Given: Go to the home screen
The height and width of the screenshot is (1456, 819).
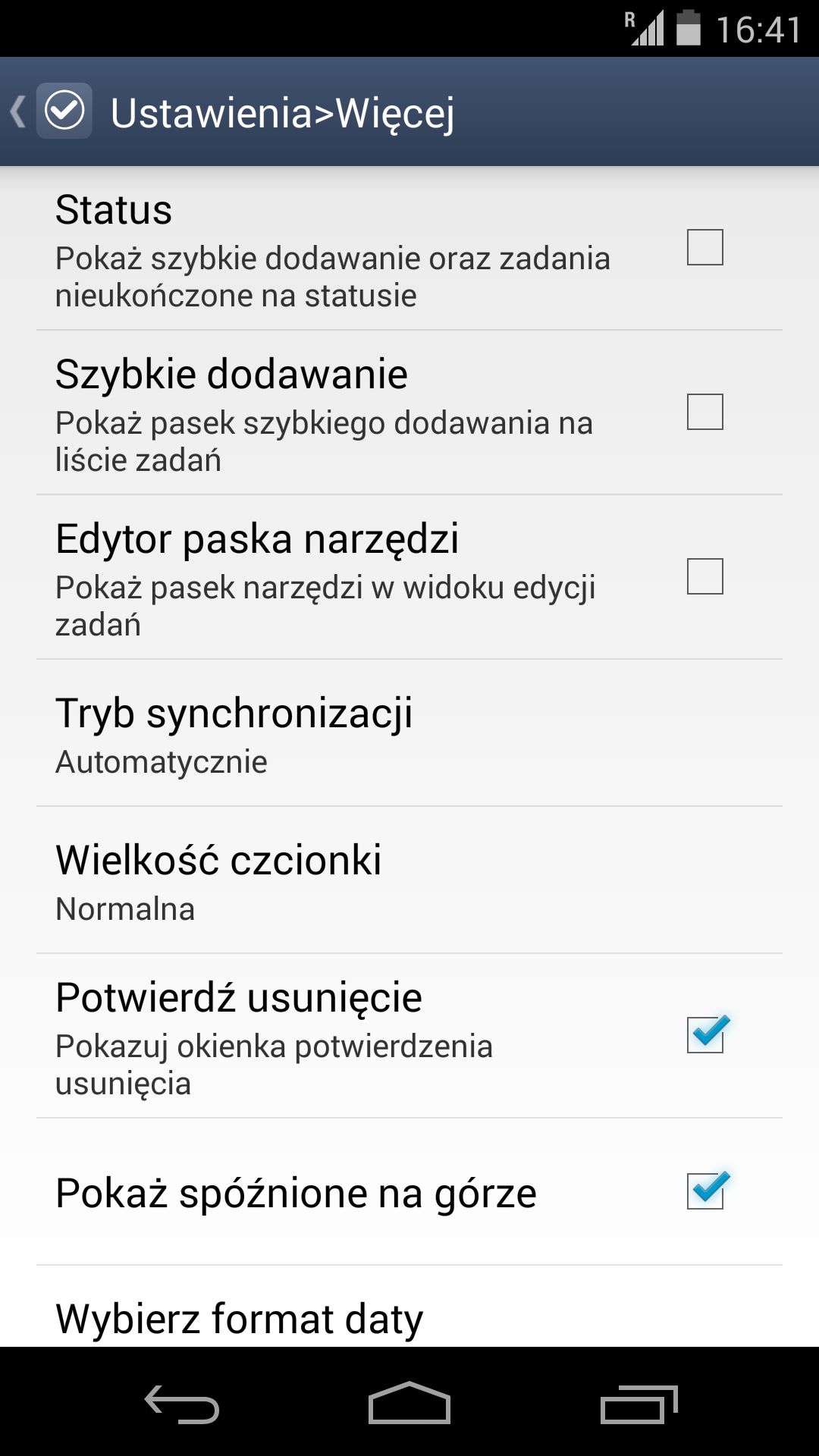Looking at the screenshot, I should [409, 1404].
